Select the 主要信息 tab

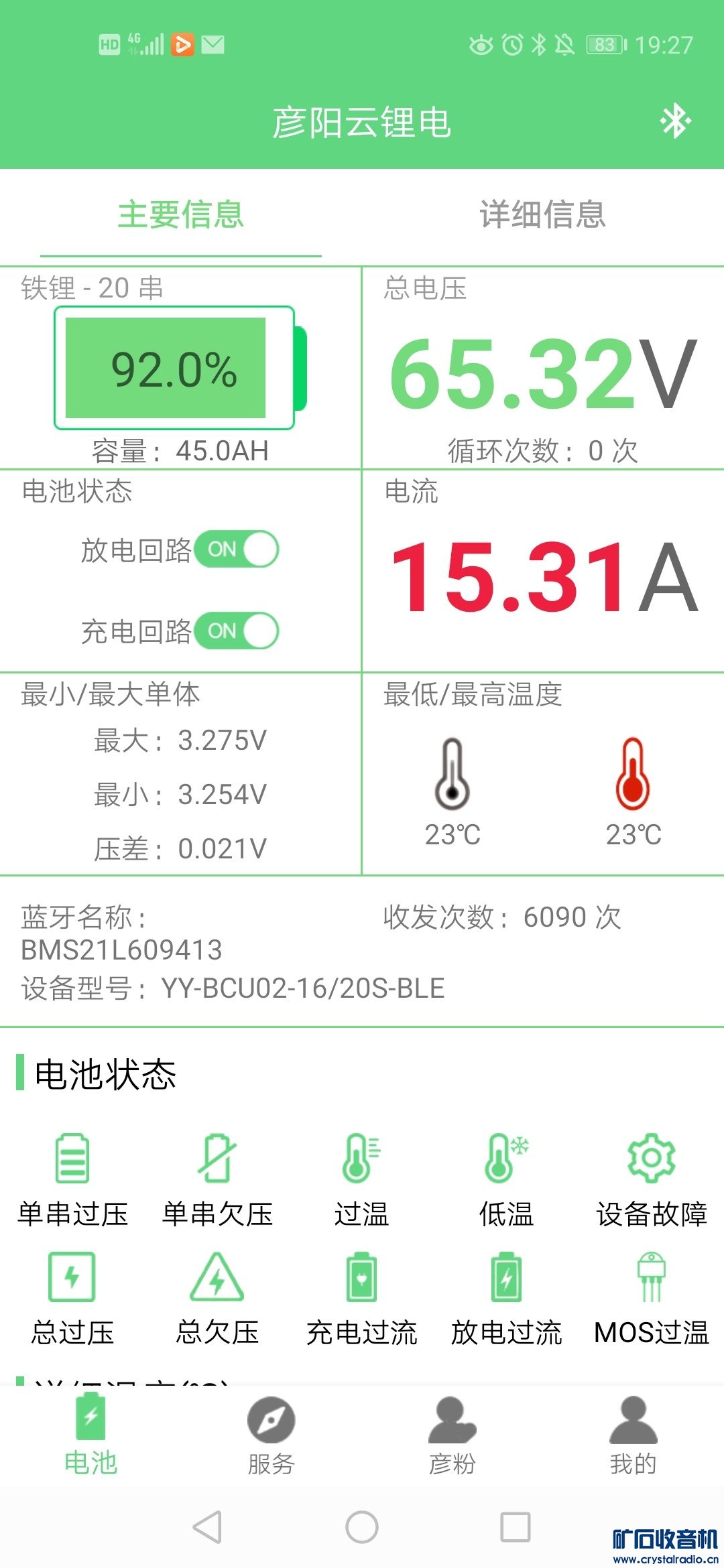coord(180,215)
